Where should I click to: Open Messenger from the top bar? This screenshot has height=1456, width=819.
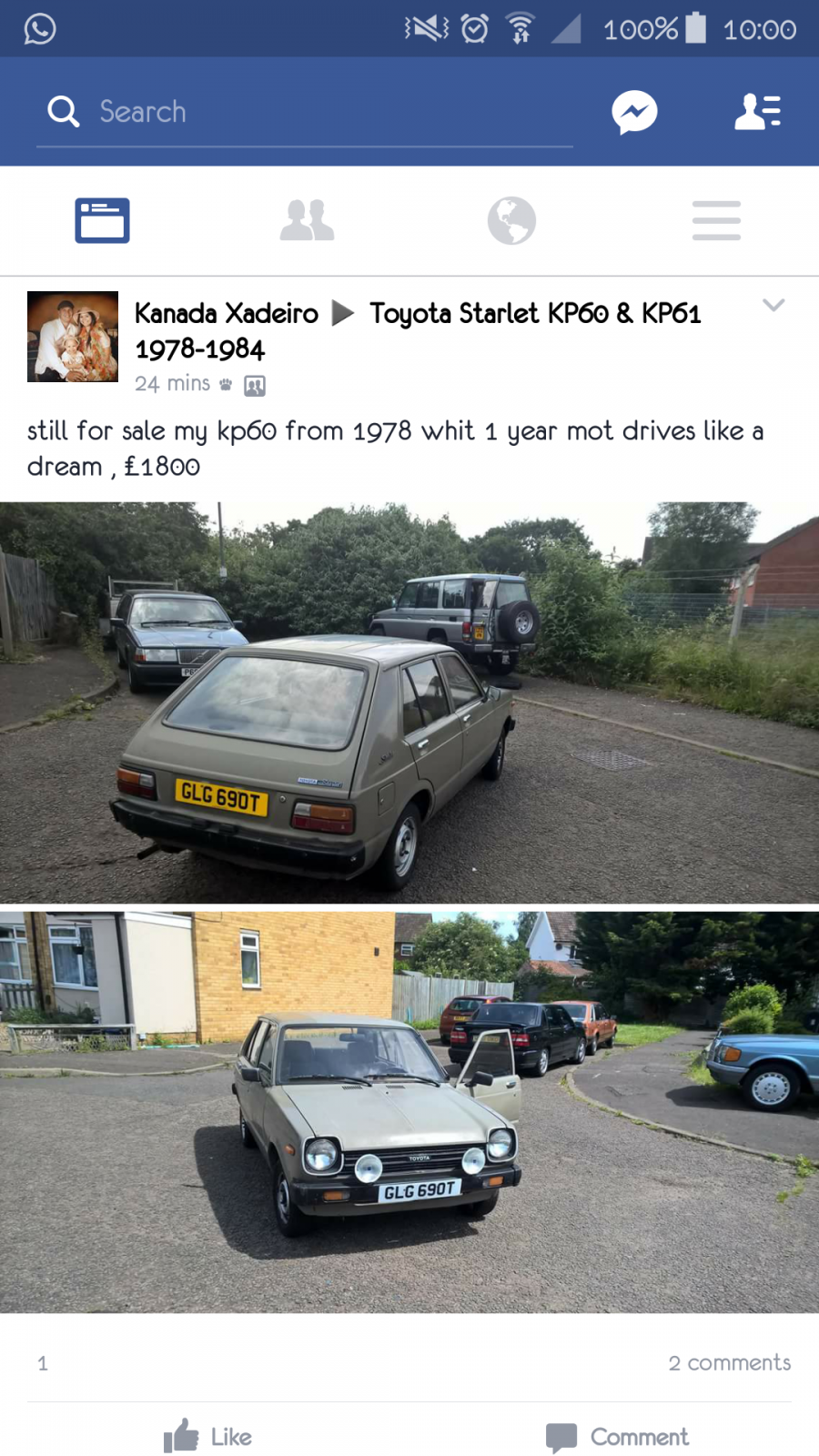[634, 112]
